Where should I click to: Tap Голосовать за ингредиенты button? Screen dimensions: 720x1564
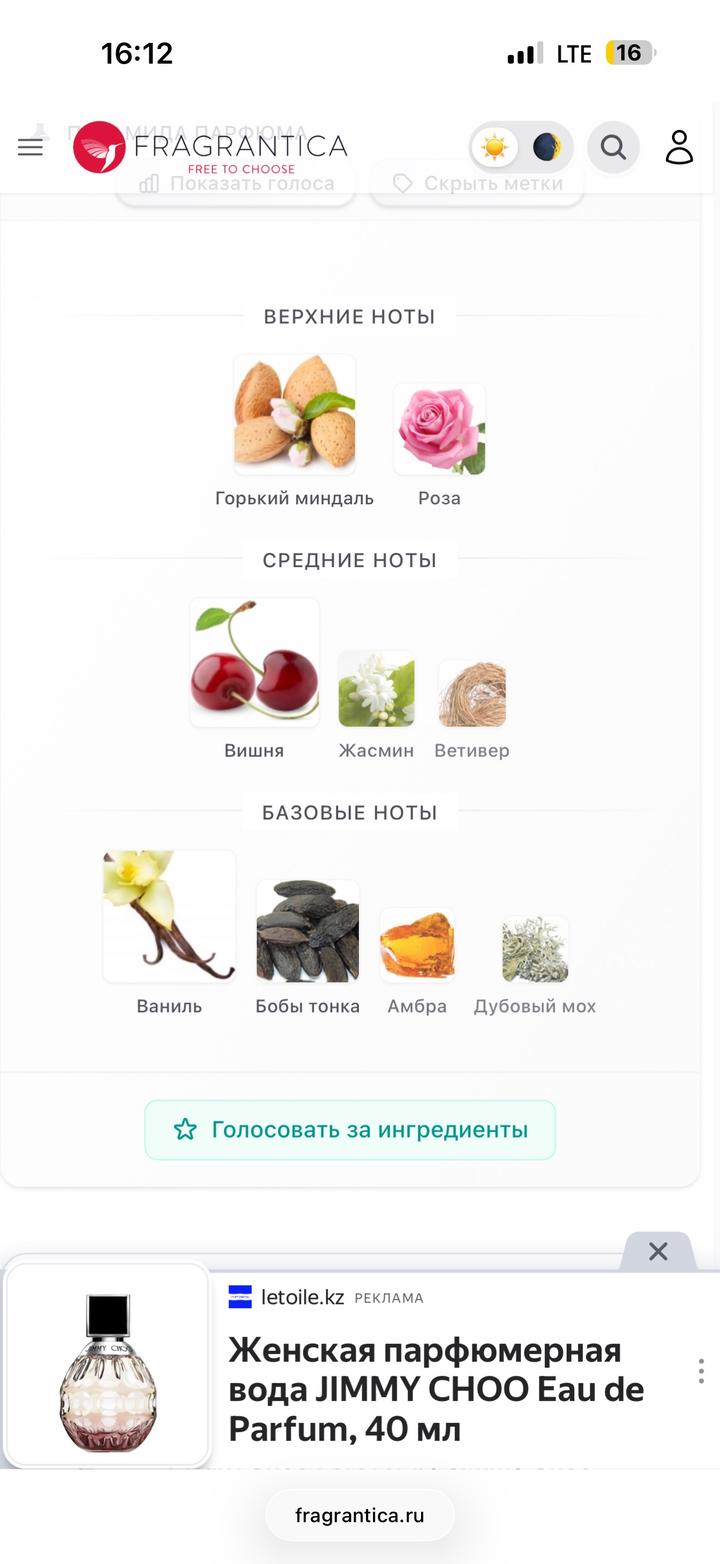(350, 1130)
